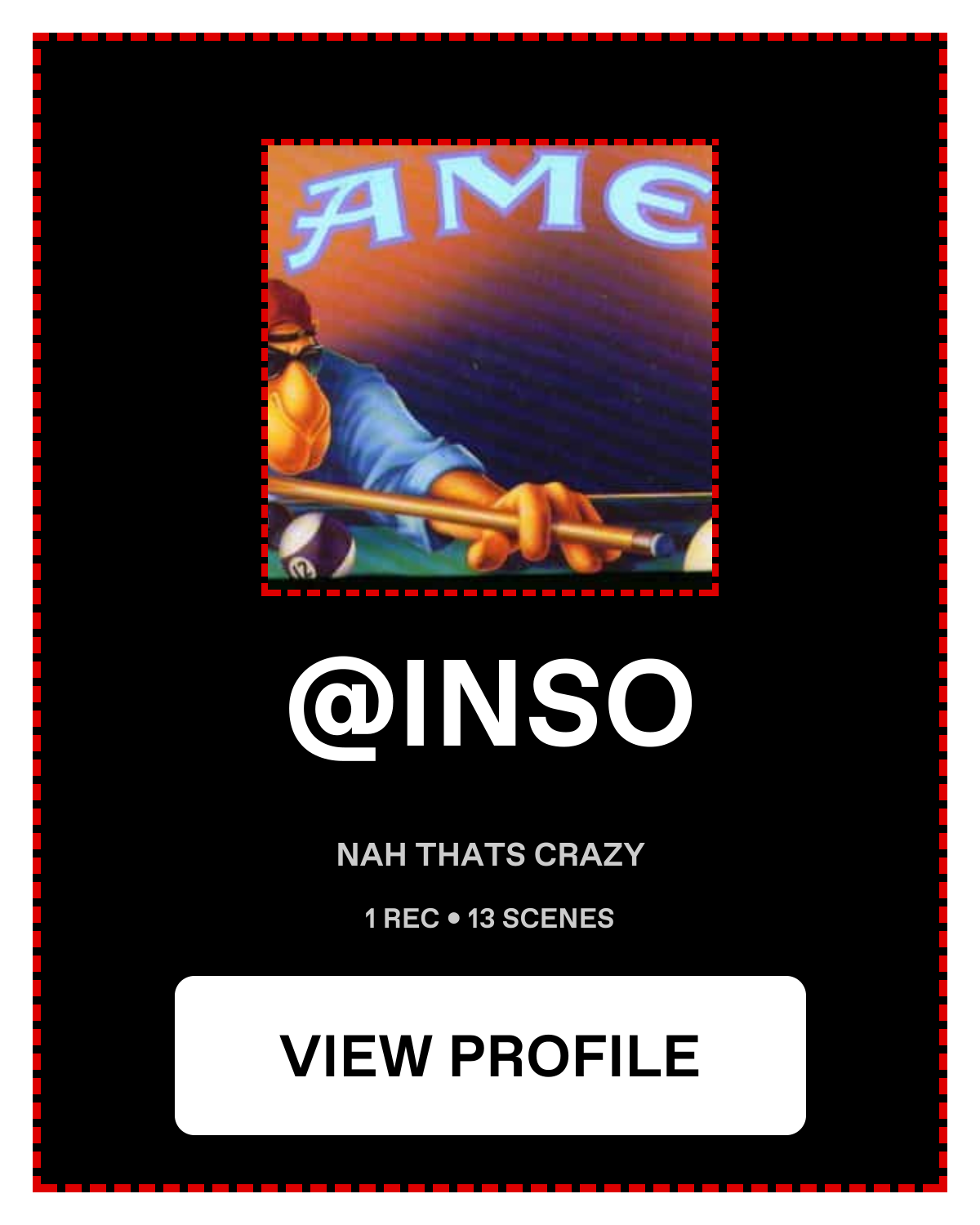Tap the View Profile button
Image resolution: width=980 pixels, height=1225 pixels.
coord(490,1055)
